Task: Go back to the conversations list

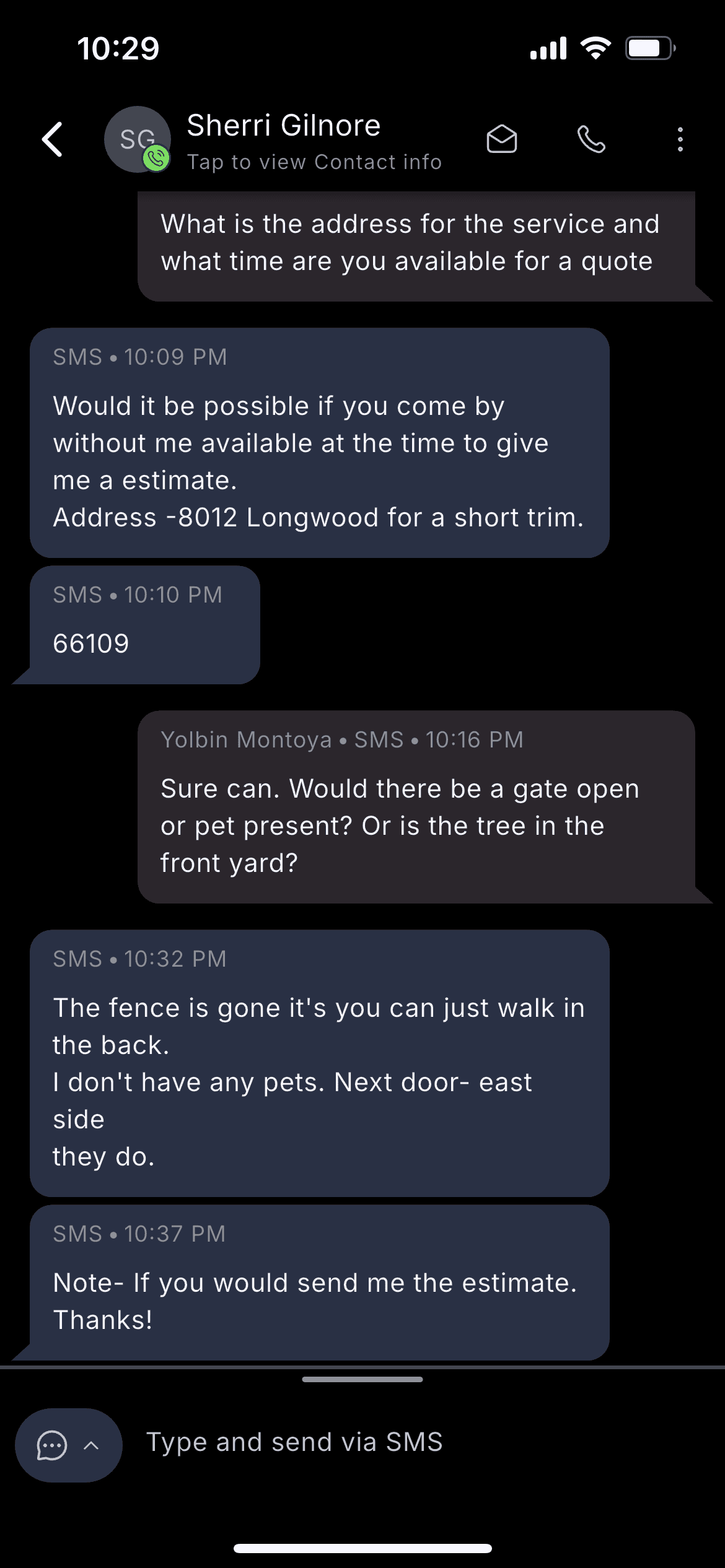Action: point(53,139)
